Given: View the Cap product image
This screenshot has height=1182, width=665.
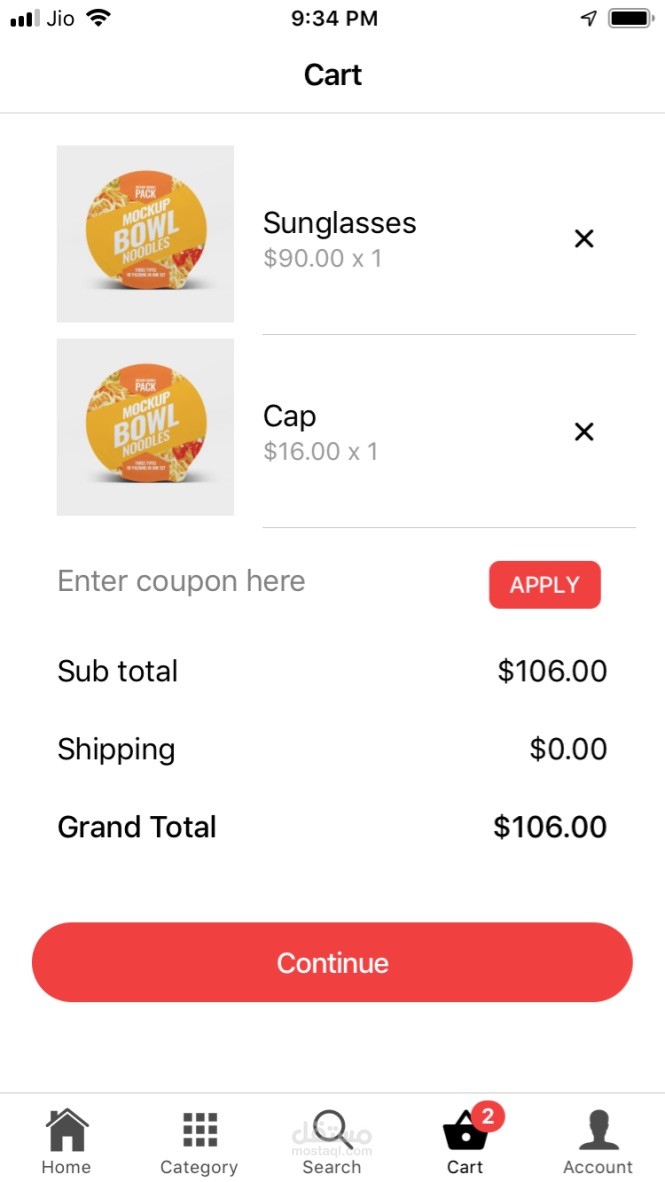Looking at the screenshot, I should (145, 427).
